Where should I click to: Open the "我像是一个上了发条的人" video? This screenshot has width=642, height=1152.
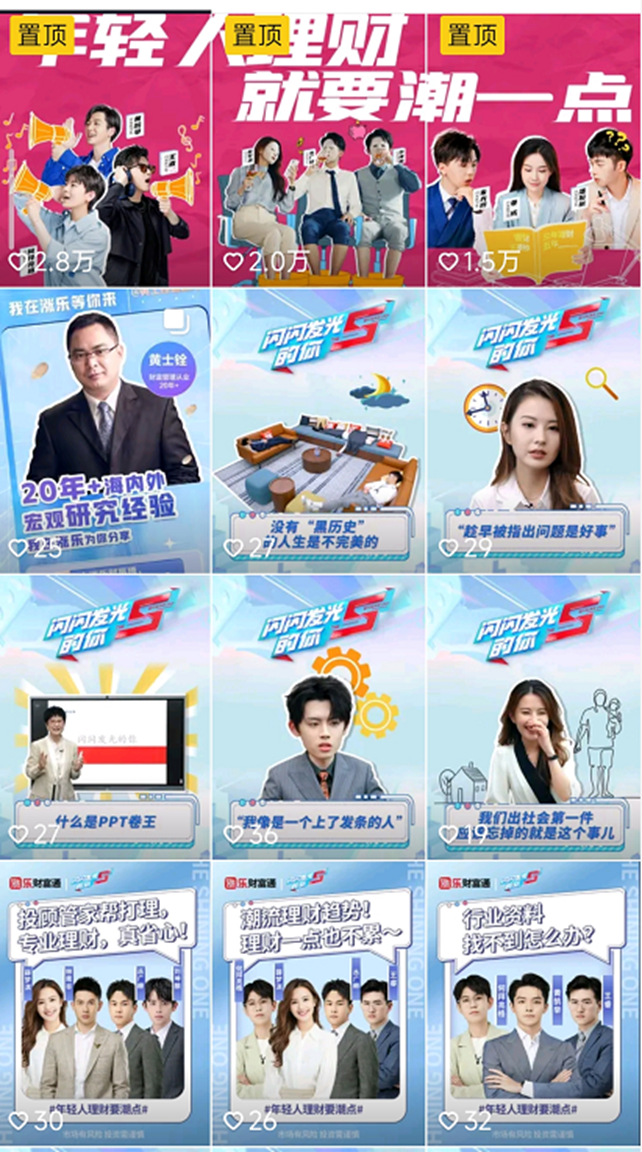(x=319, y=717)
